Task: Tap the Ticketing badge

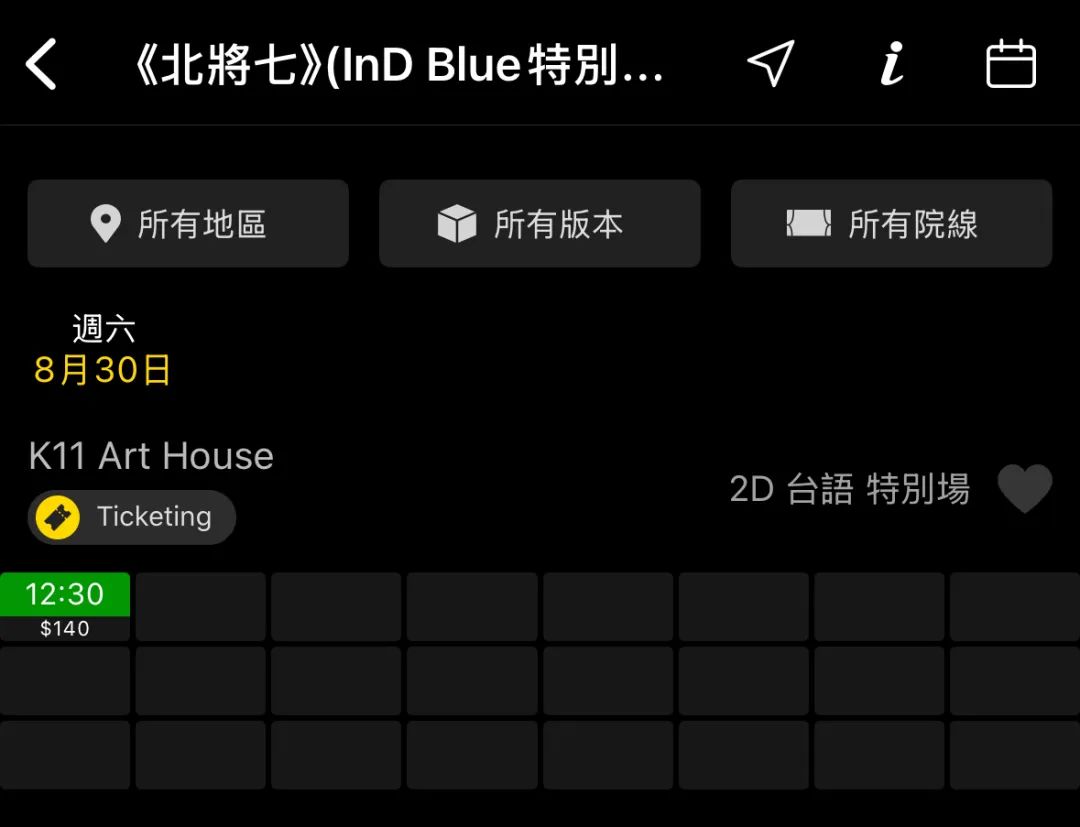Action: pos(132,517)
